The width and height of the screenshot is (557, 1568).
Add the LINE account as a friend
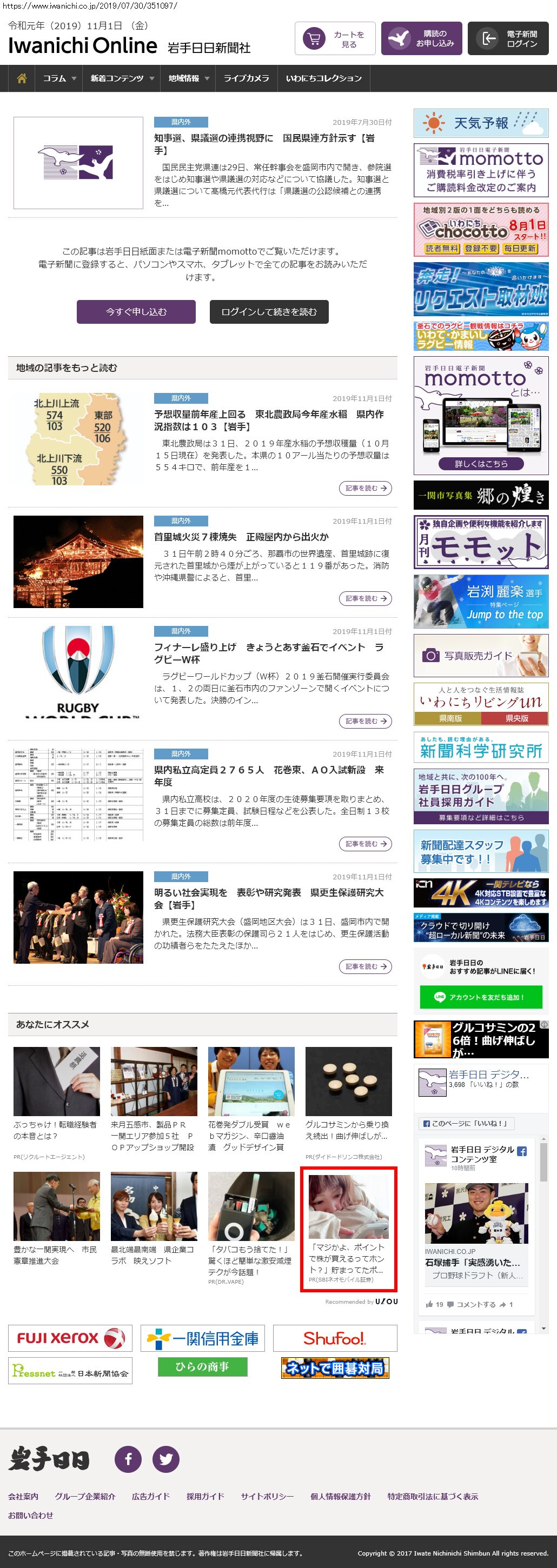(x=480, y=997)
